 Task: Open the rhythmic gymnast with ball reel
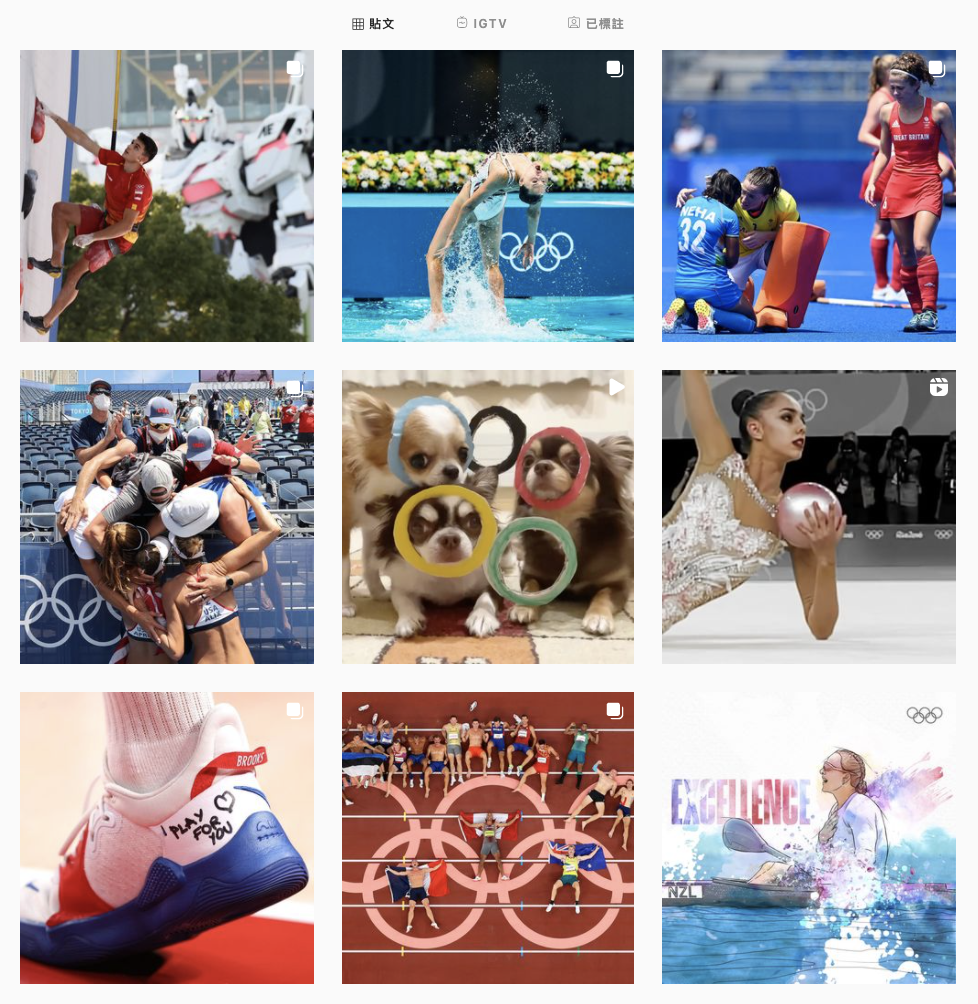tap(808, 517)
